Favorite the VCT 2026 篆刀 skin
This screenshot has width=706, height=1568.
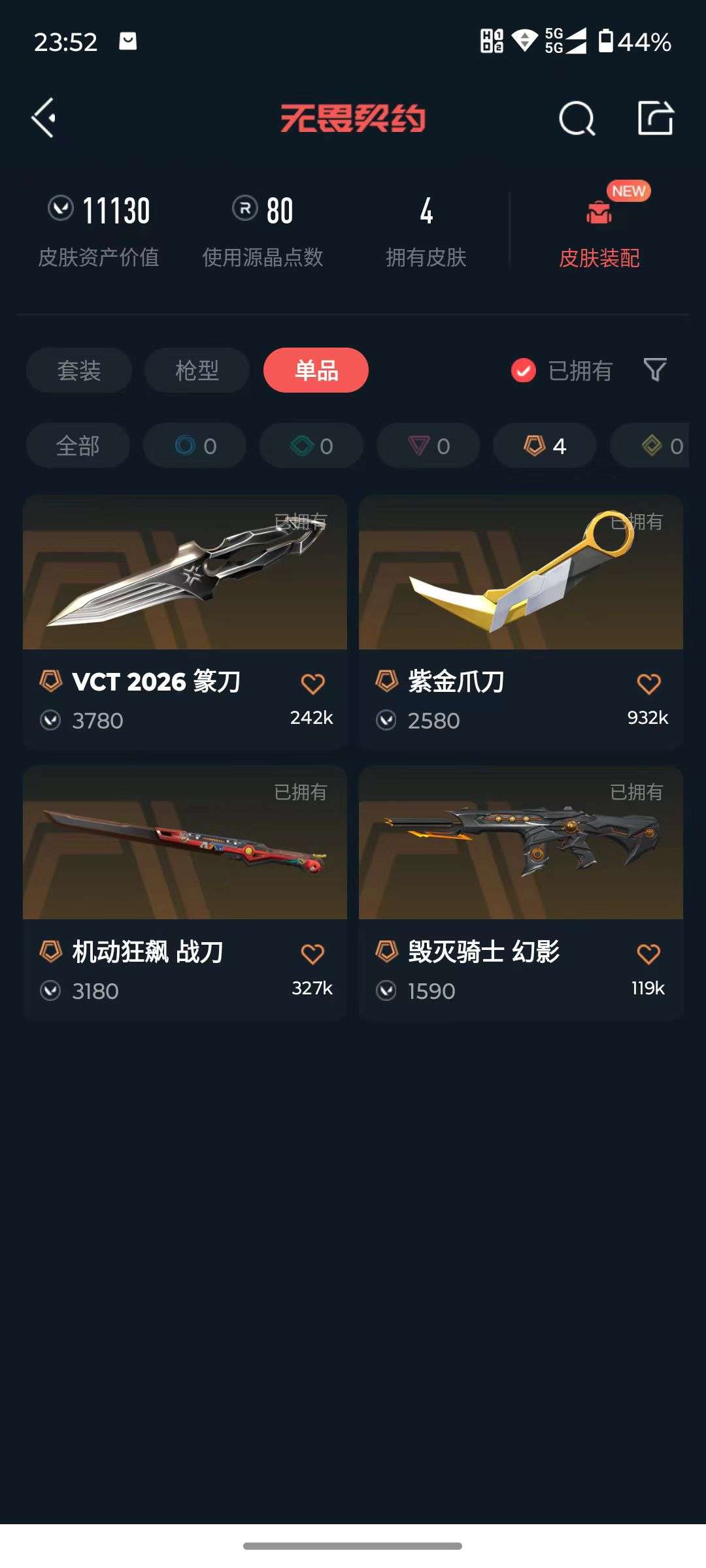coord(314,681)
